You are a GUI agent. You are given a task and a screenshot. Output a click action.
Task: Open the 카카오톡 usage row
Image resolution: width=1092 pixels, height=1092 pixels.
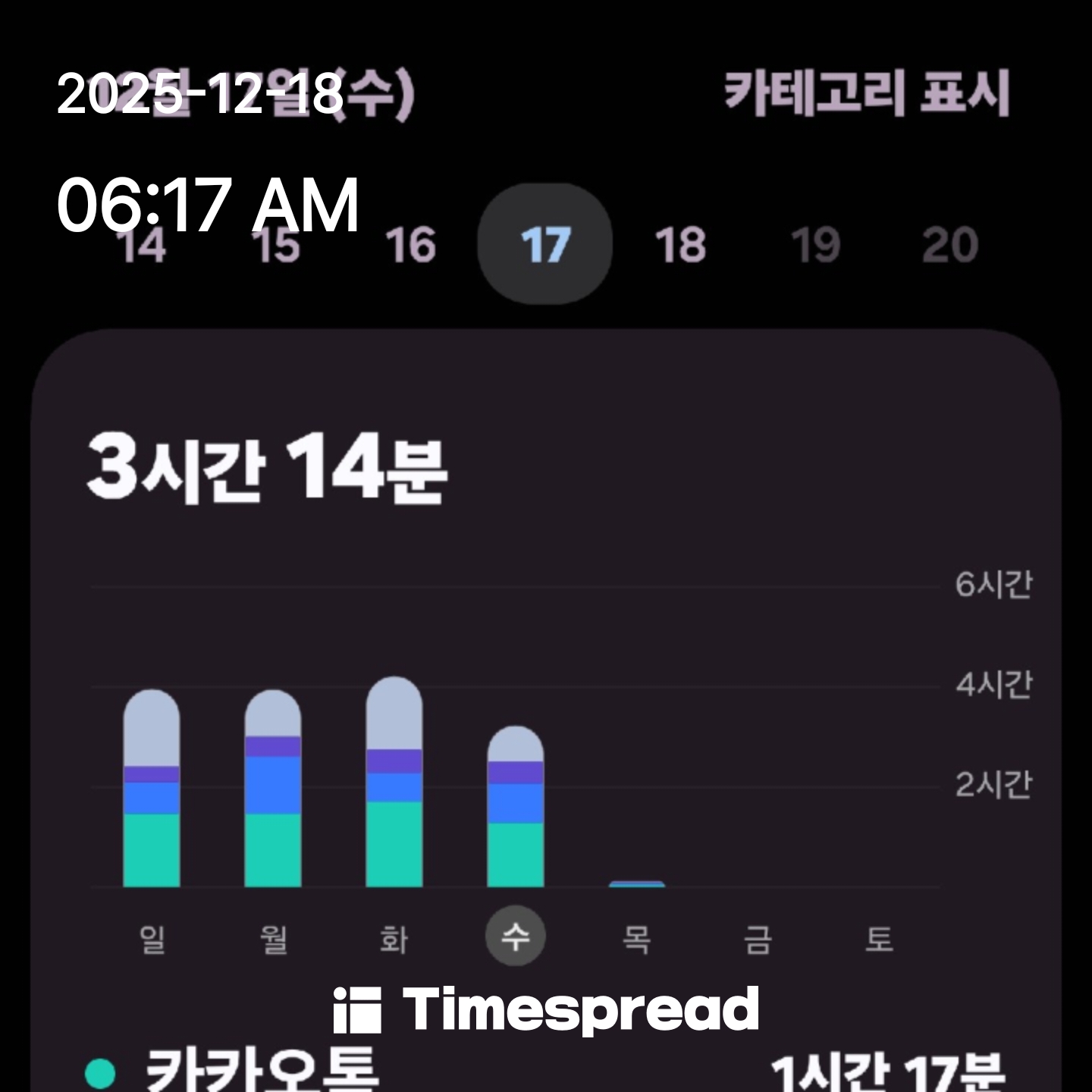(546, 1071)
